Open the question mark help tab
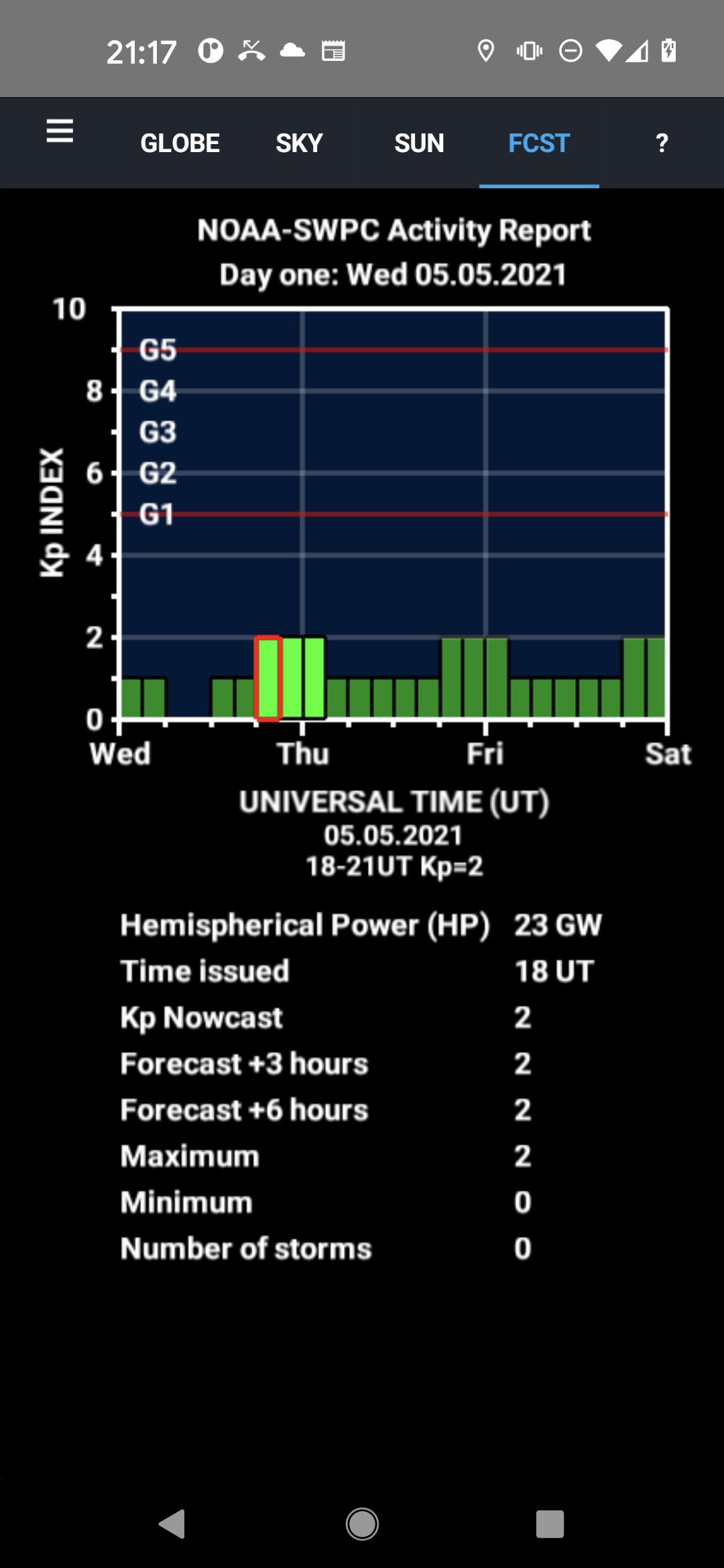Viewport: 724px width, 1568px height. 661,143
